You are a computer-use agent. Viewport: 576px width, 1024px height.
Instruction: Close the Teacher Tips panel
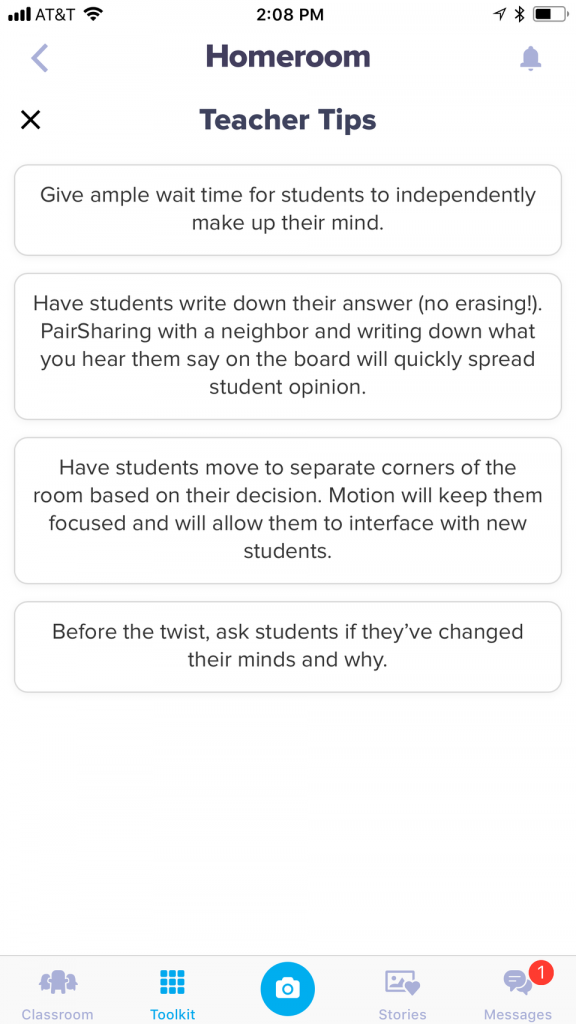click(30, 120)
